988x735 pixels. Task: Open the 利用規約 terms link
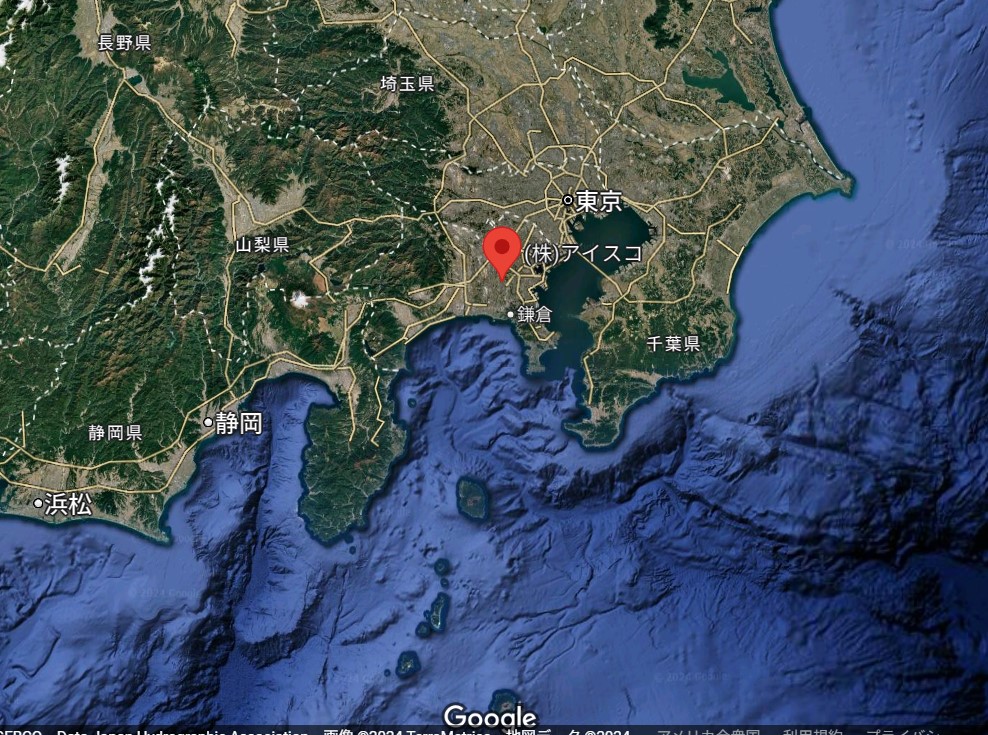point(814,732)
